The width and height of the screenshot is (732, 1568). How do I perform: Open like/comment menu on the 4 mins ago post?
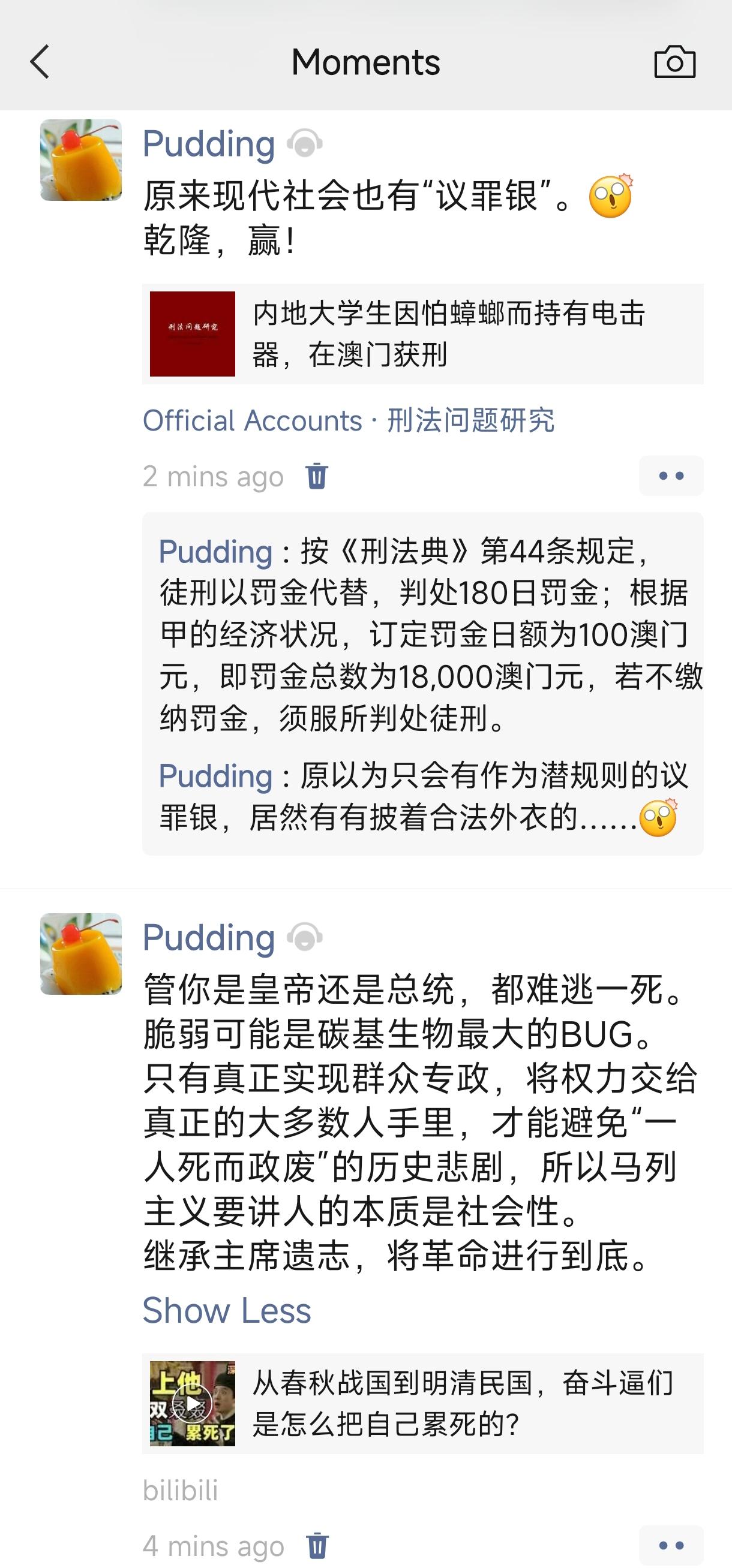[671, 1545]
